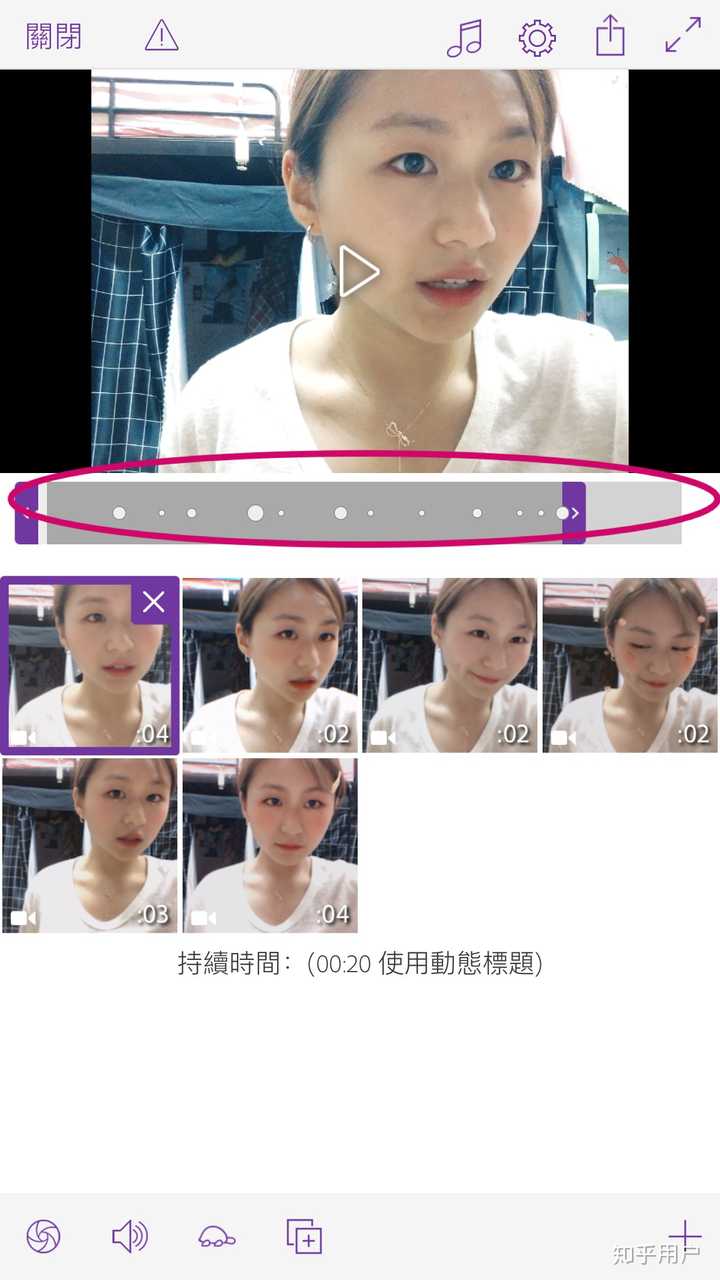The height and width of the screenshot is (1280, 720).
Task: Play the video preview
Action: coord(358,272)
